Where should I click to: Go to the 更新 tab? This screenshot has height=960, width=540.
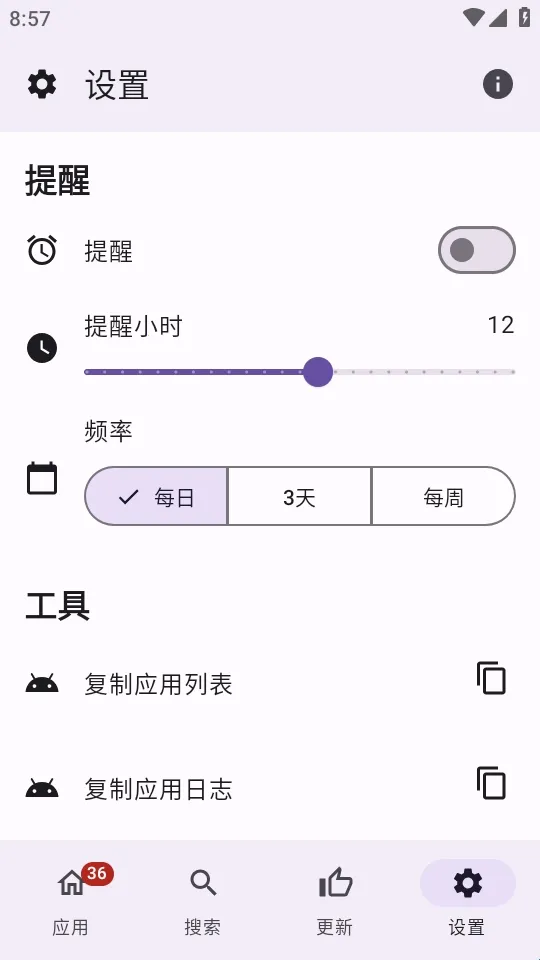335,899
